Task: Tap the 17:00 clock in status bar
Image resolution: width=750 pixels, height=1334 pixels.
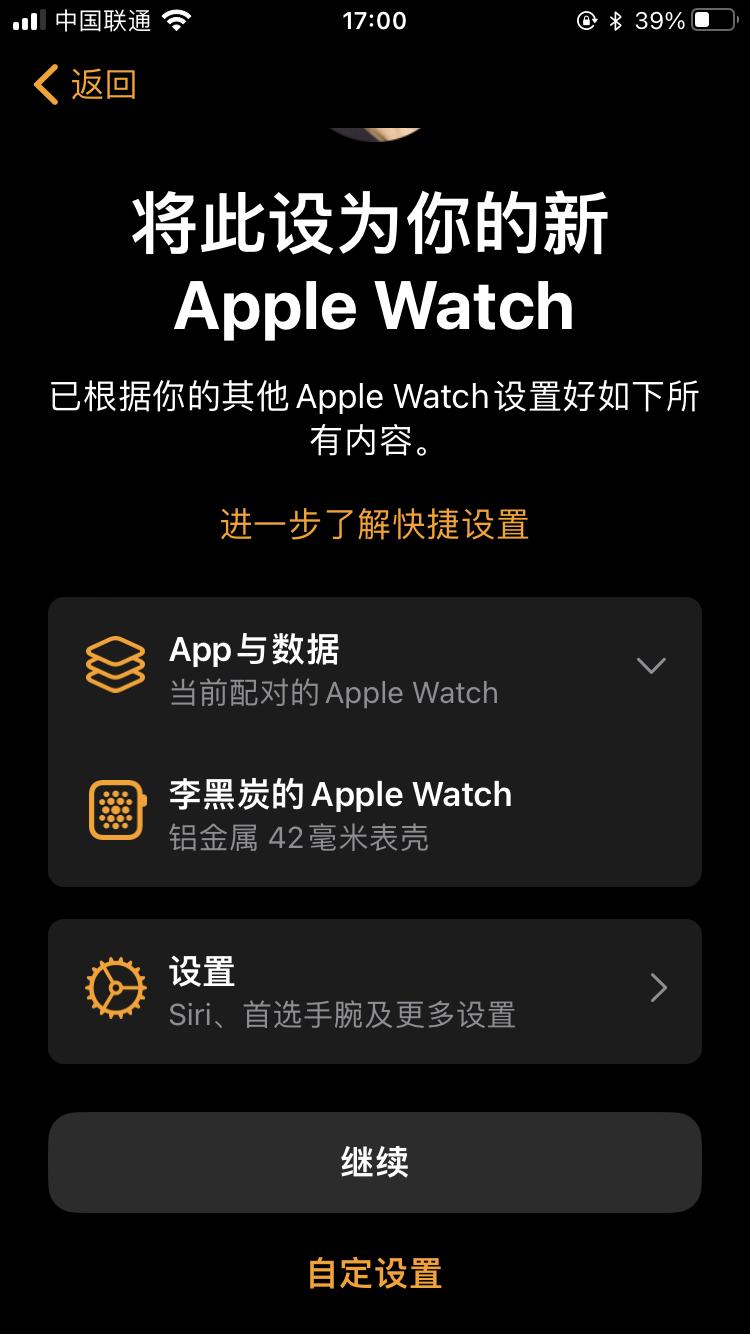Action: (x=375, y=20)
